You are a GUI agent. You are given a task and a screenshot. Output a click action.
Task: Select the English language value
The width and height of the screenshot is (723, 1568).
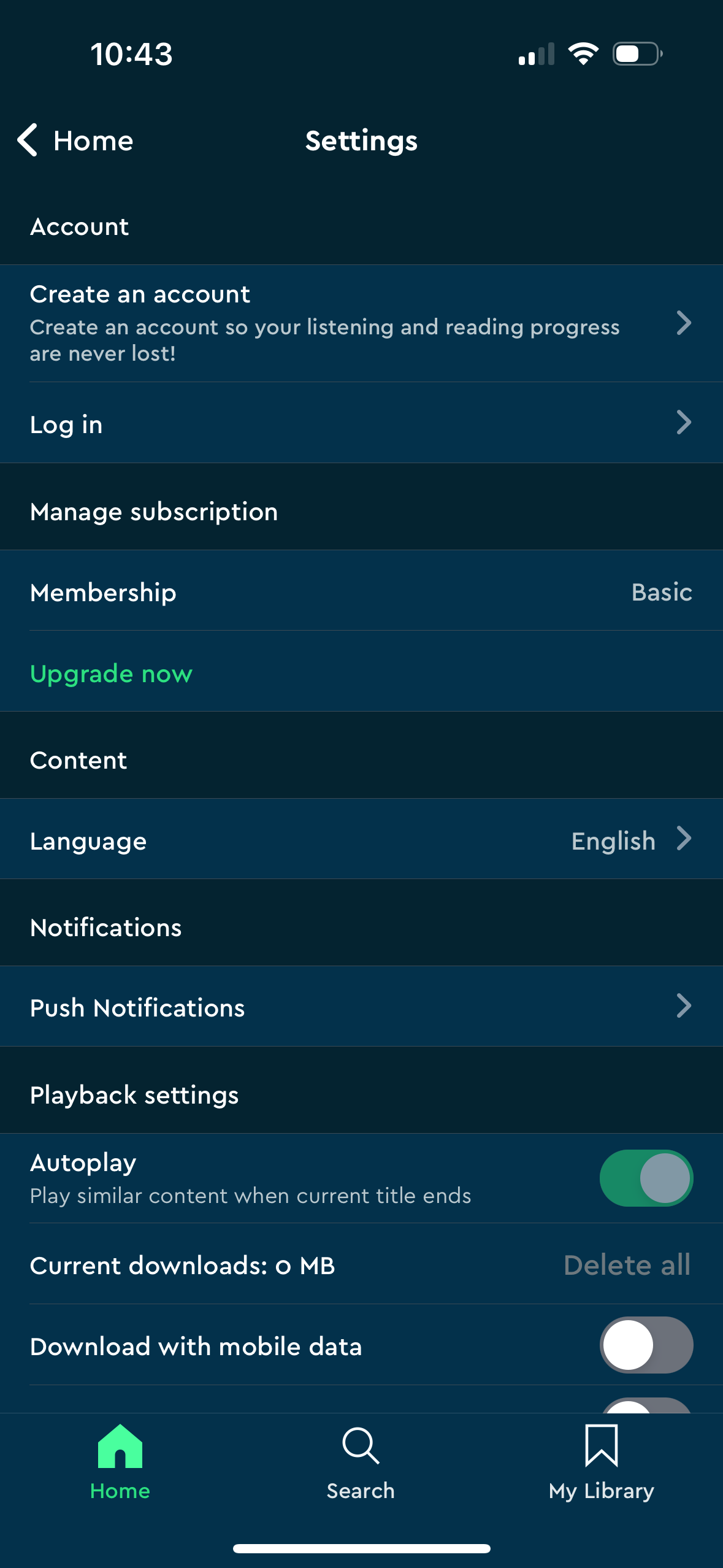(613, 840)
